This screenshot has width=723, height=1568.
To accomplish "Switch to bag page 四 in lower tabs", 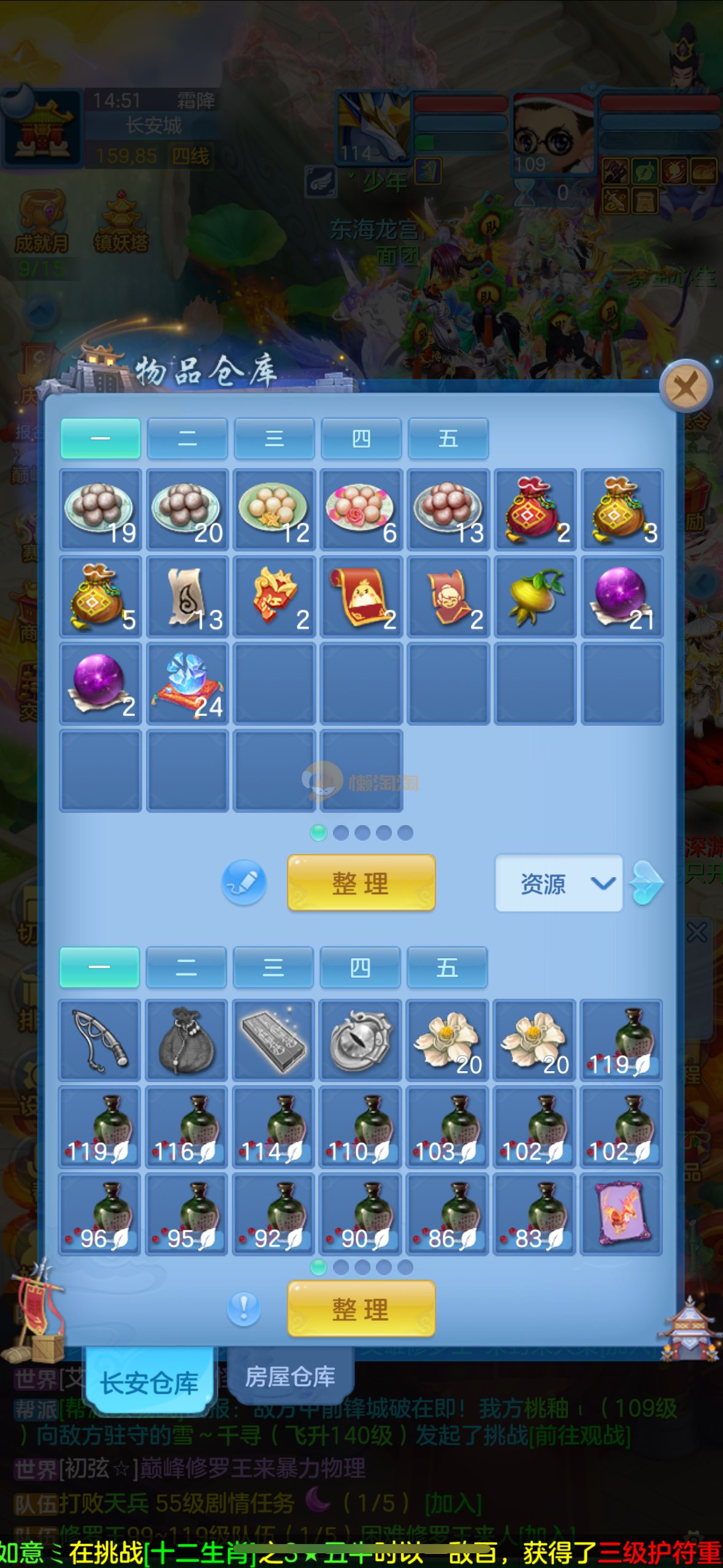I will (x=360, y=967).
